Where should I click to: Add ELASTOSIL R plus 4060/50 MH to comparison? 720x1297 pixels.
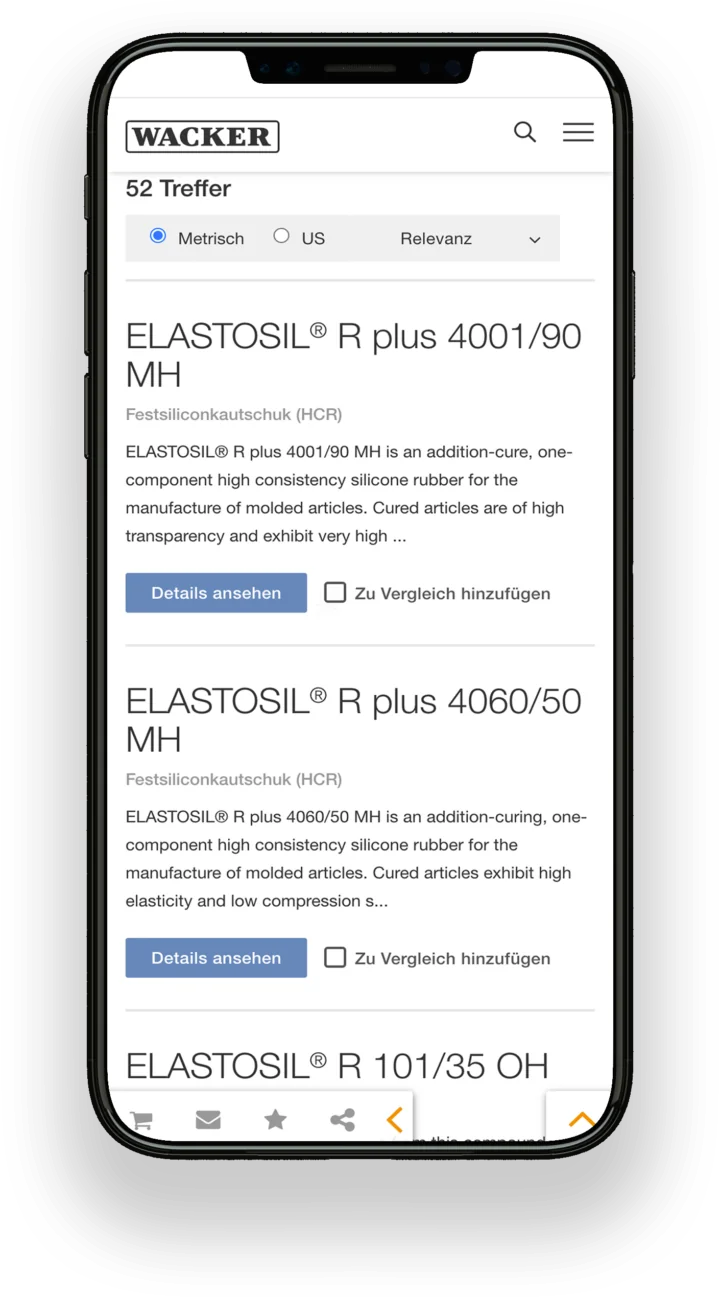tap(335, 958)
